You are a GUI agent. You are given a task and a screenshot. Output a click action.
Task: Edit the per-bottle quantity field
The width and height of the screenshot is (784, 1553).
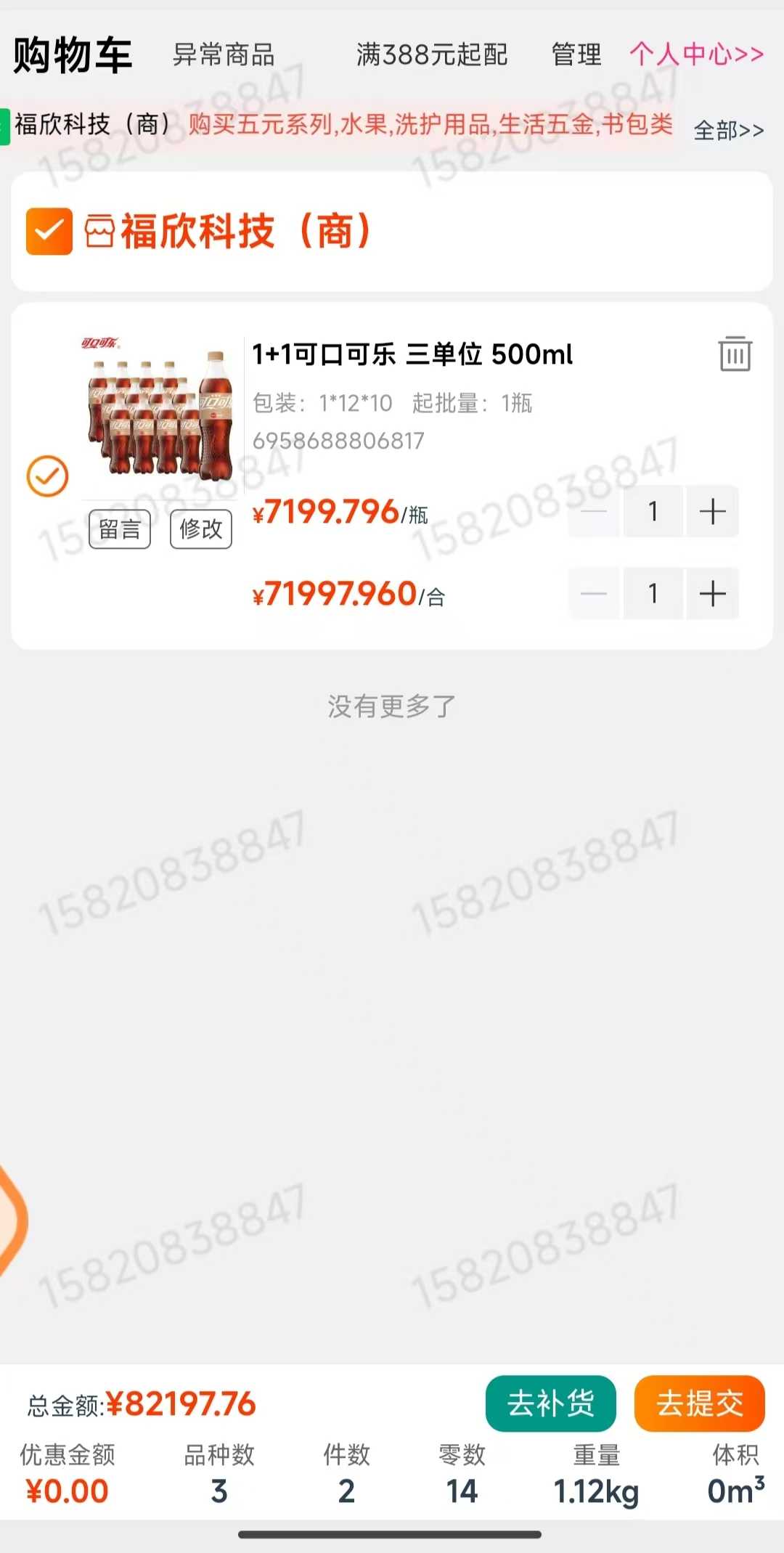pos(653,512)
